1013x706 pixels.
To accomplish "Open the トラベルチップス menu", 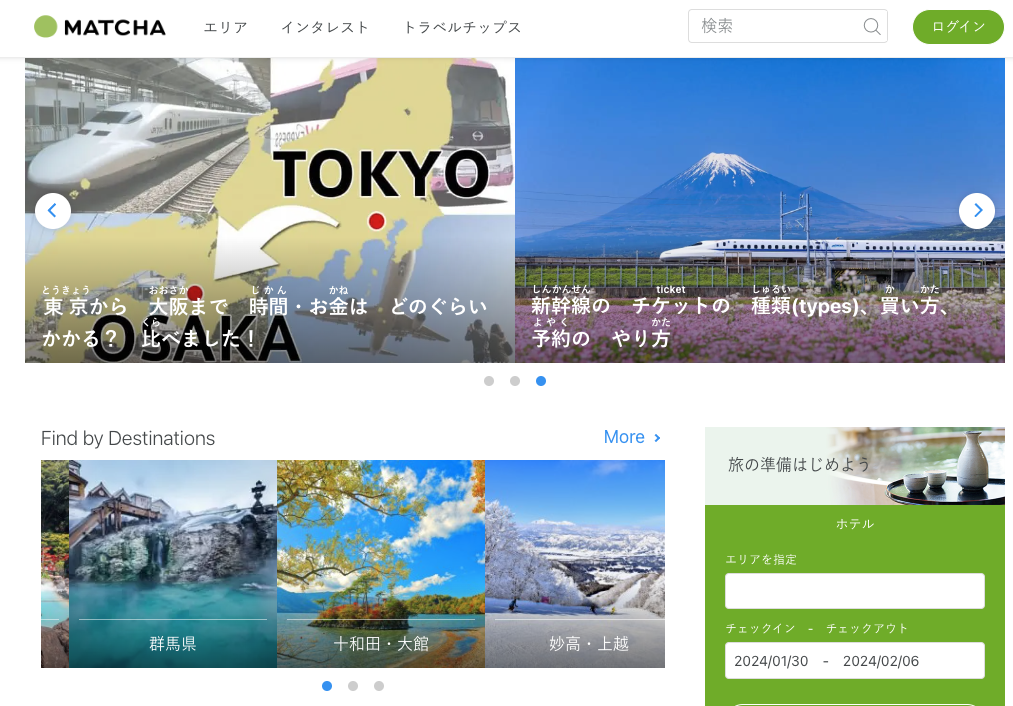I will coord(462,27).
